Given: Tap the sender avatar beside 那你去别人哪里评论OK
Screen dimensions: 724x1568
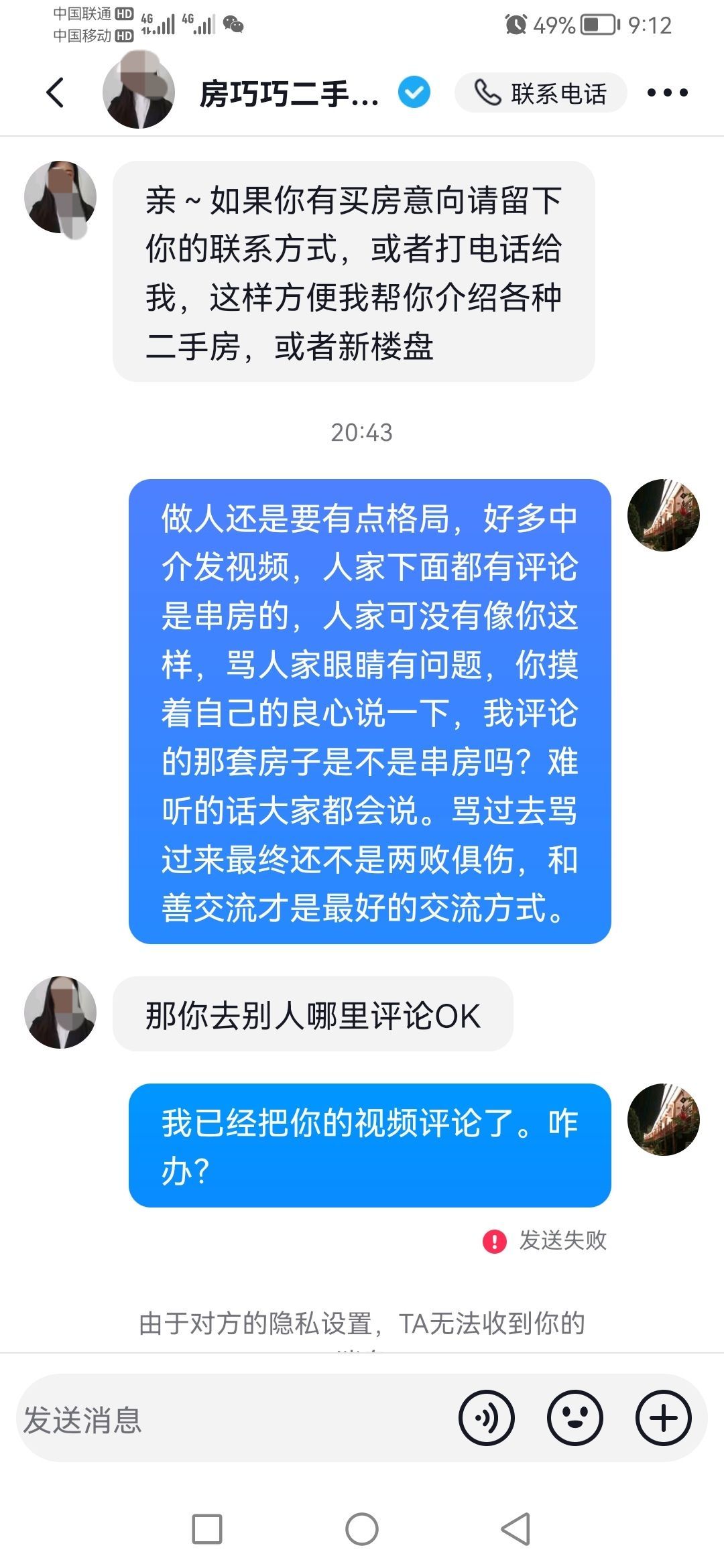Looking at the screenshot, I should (x=60, y=1012).
